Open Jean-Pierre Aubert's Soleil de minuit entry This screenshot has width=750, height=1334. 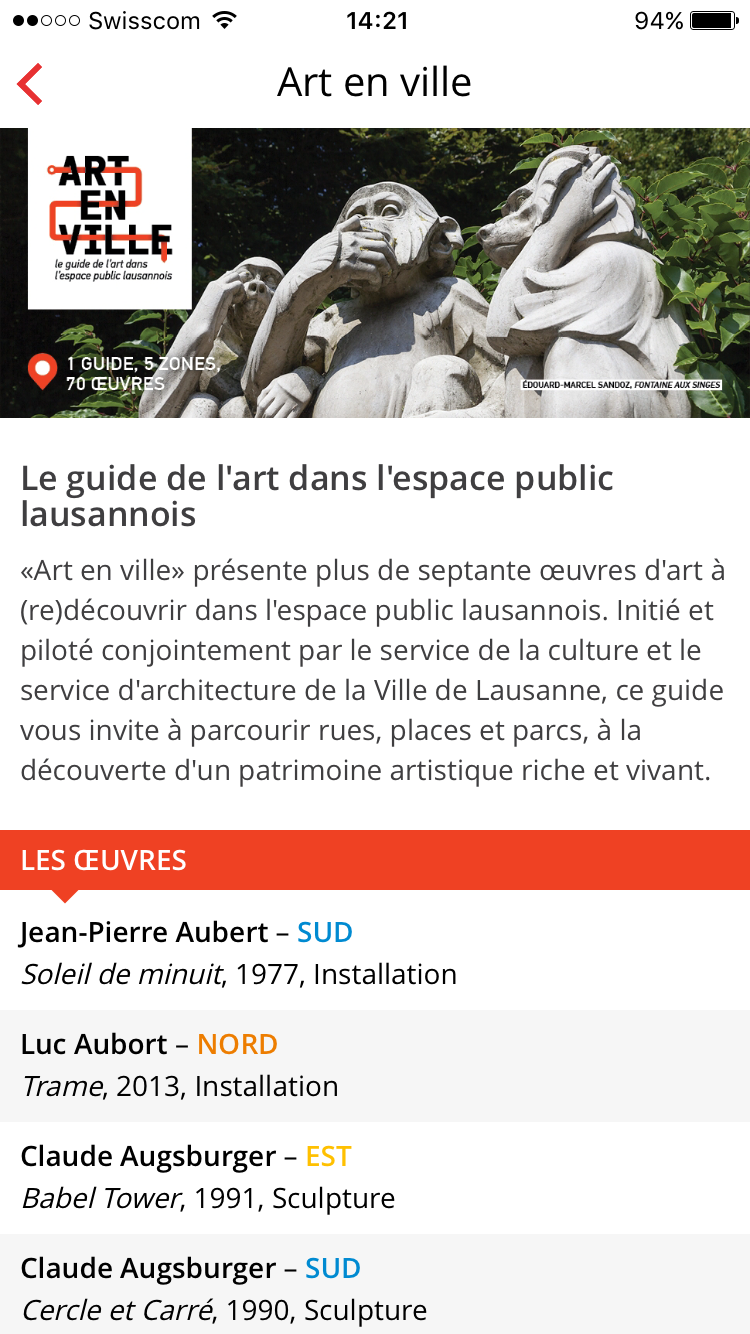tap(375, 952)
